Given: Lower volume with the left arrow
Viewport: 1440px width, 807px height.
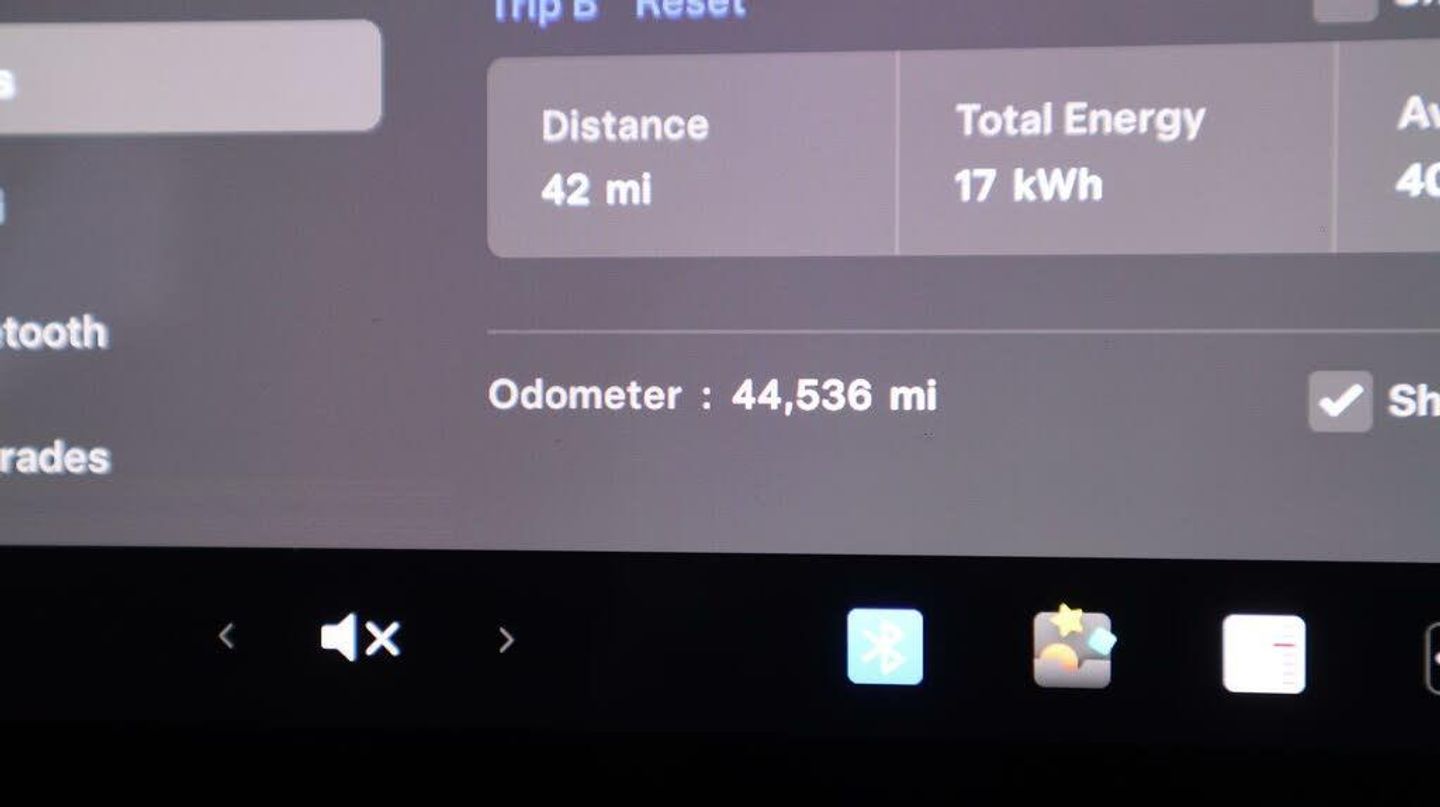Looking at the screenshot, I should click(227, 636).
